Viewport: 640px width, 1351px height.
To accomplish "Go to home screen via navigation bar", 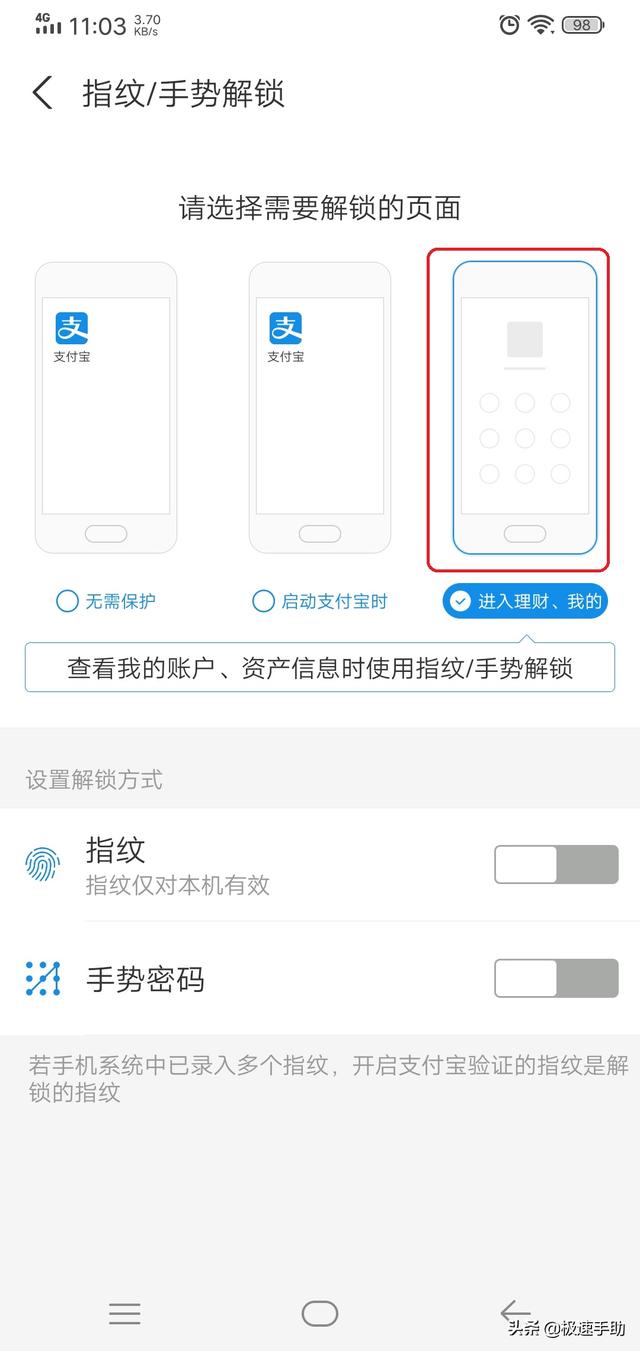I will click(x=319, y=1313).
